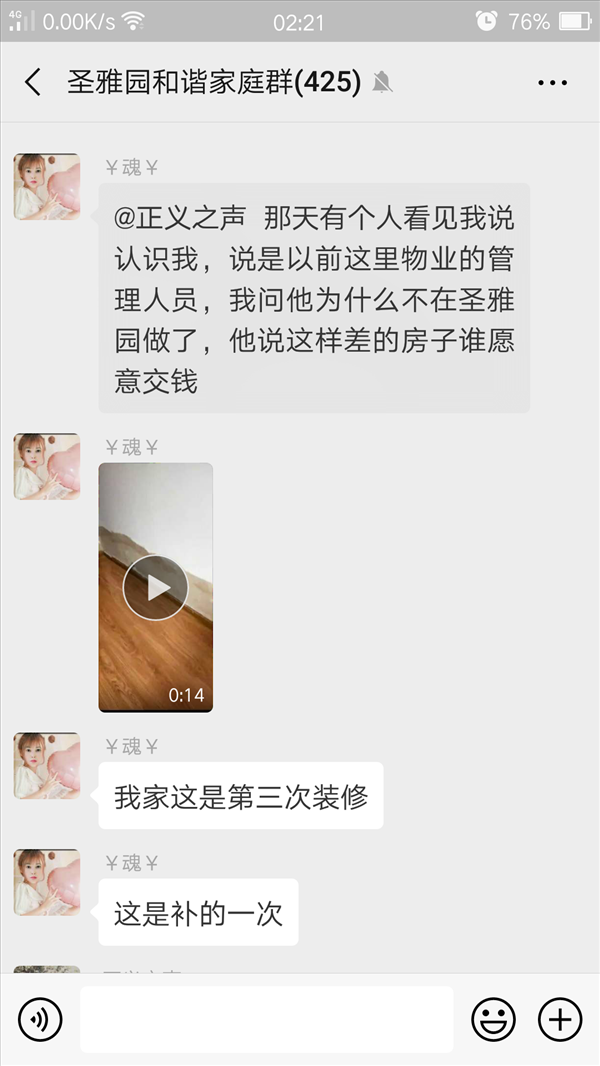Viewport: 600px width, 1066px height.
Task: Switch to voice message input
Action: [x=40, y=1019]
